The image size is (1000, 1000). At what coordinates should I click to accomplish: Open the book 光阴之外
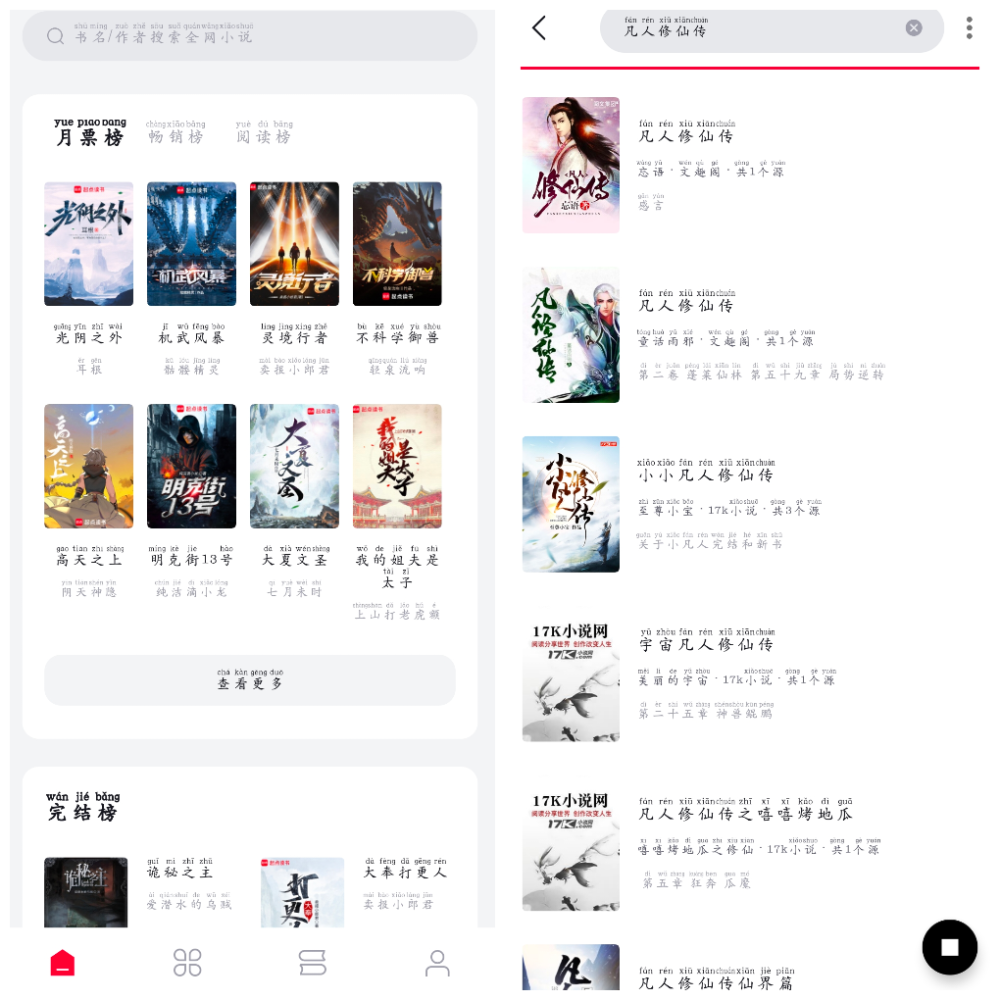coord(88,244)
